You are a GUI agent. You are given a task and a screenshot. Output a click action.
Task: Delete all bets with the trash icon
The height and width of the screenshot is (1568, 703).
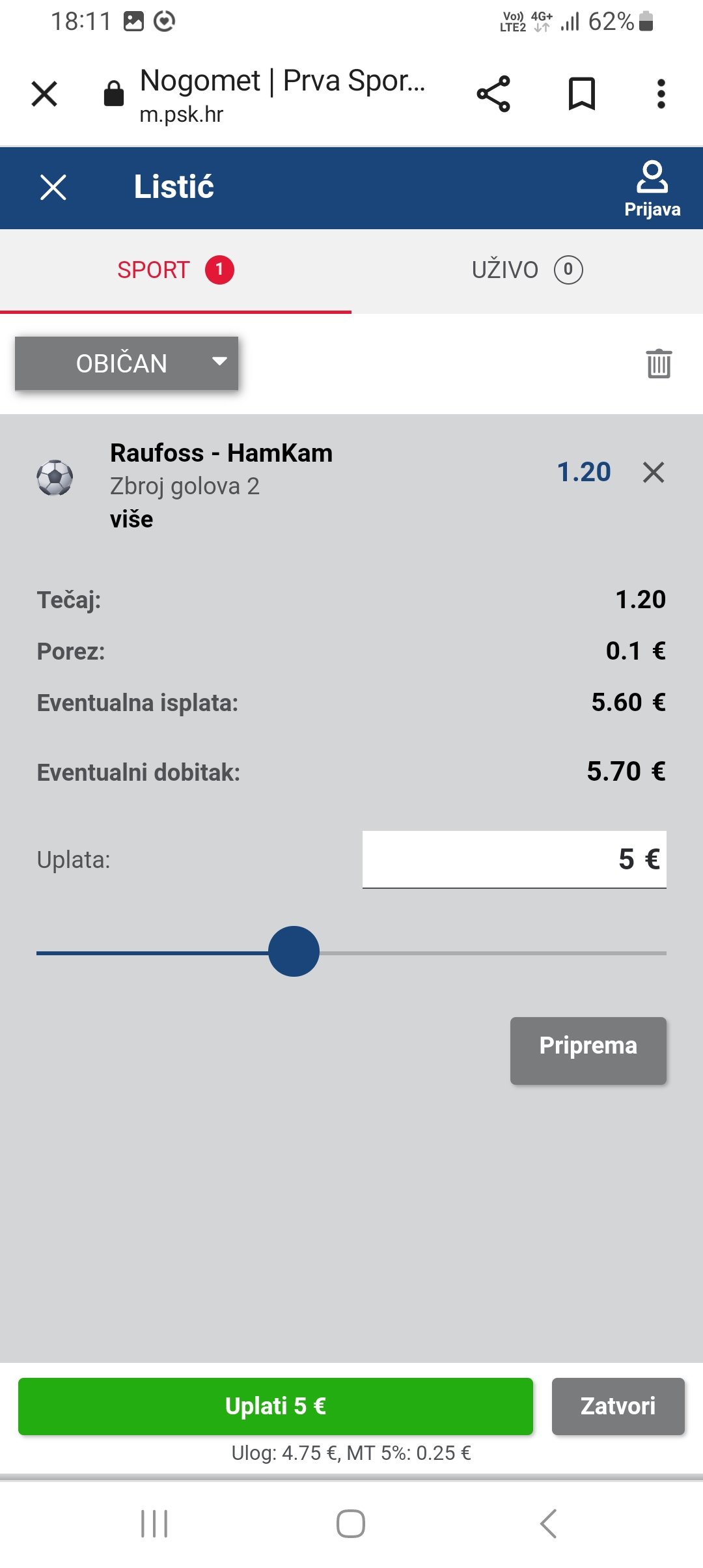point(659,363)
